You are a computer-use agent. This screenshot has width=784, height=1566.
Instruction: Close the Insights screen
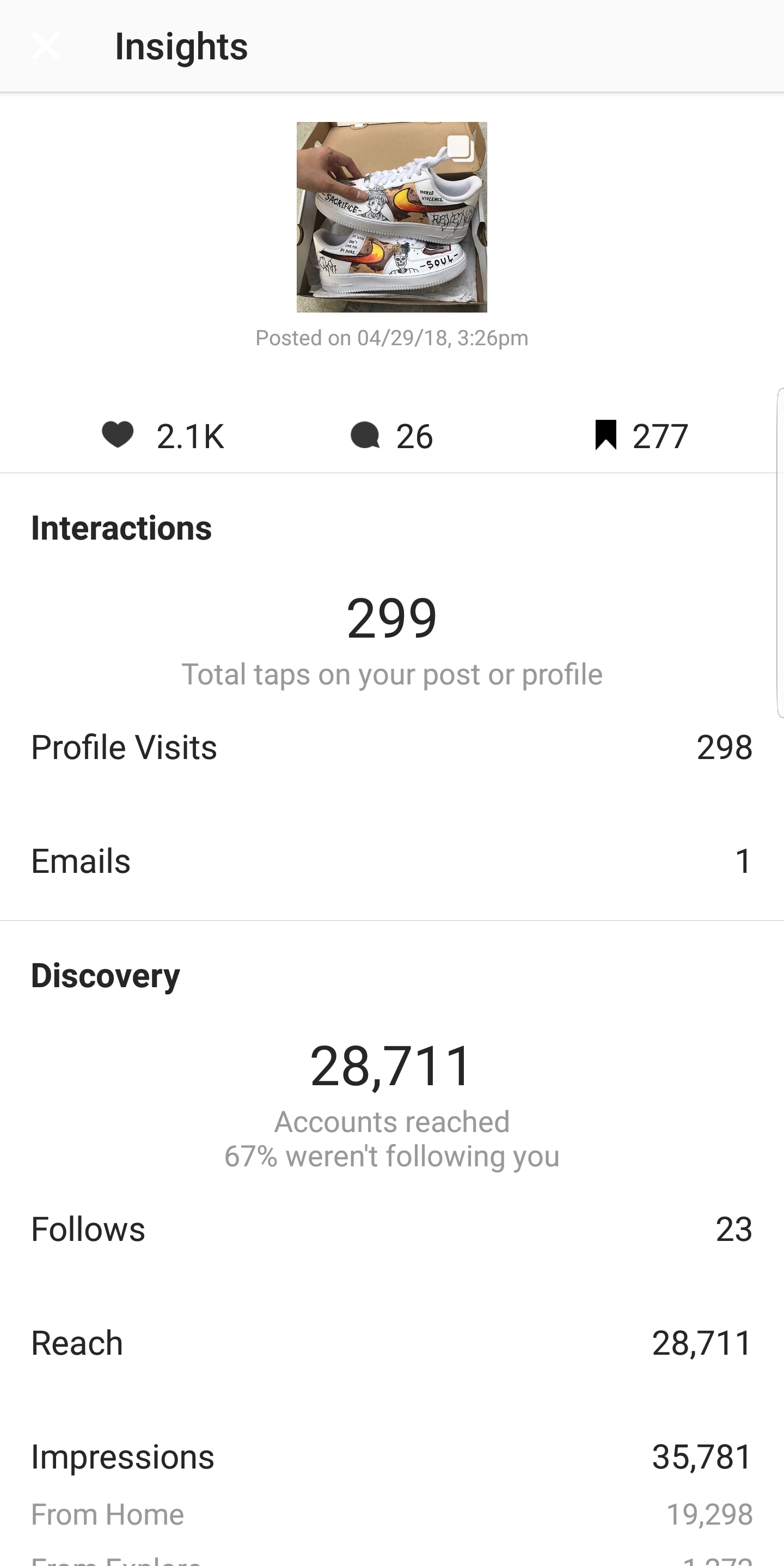coord(46,46)
